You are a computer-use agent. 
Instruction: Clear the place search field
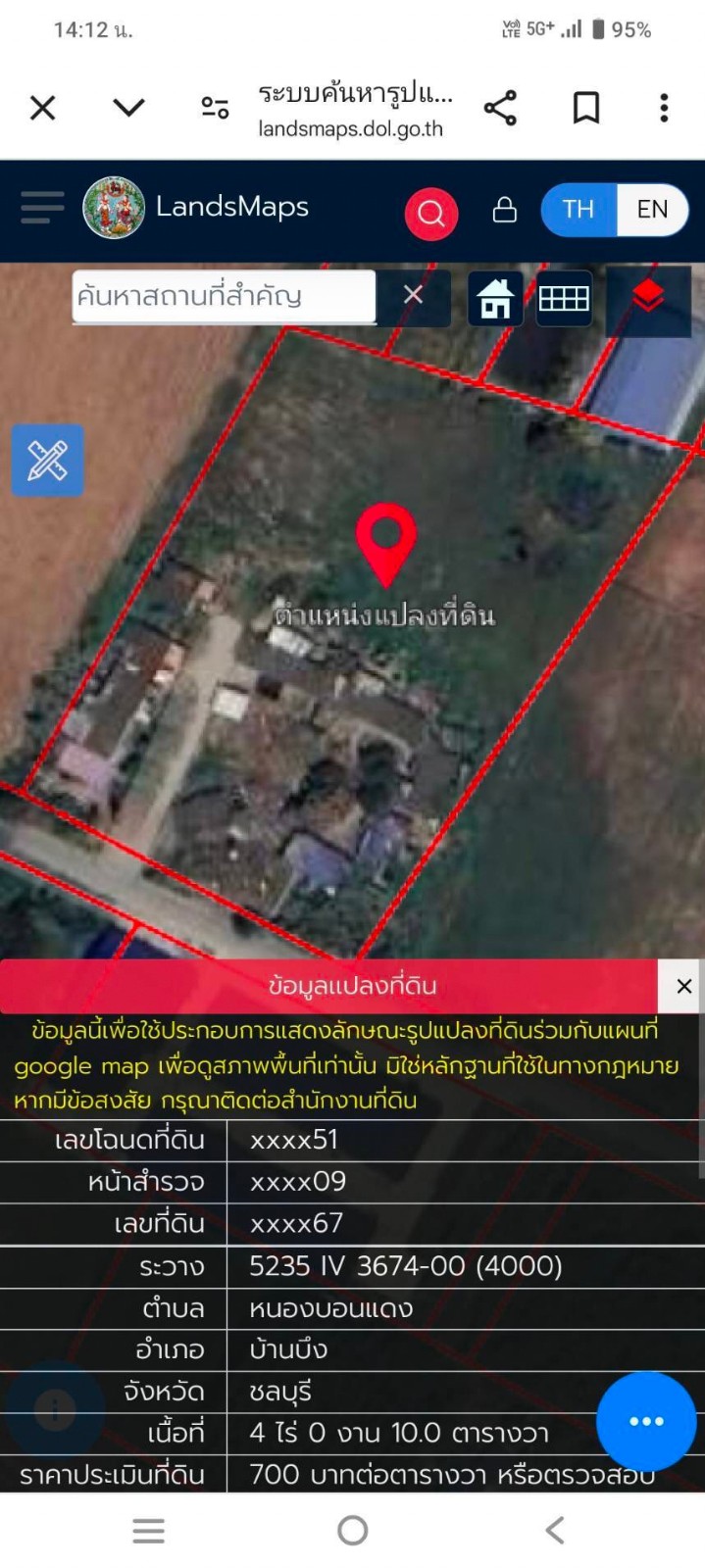pos(414,296)
